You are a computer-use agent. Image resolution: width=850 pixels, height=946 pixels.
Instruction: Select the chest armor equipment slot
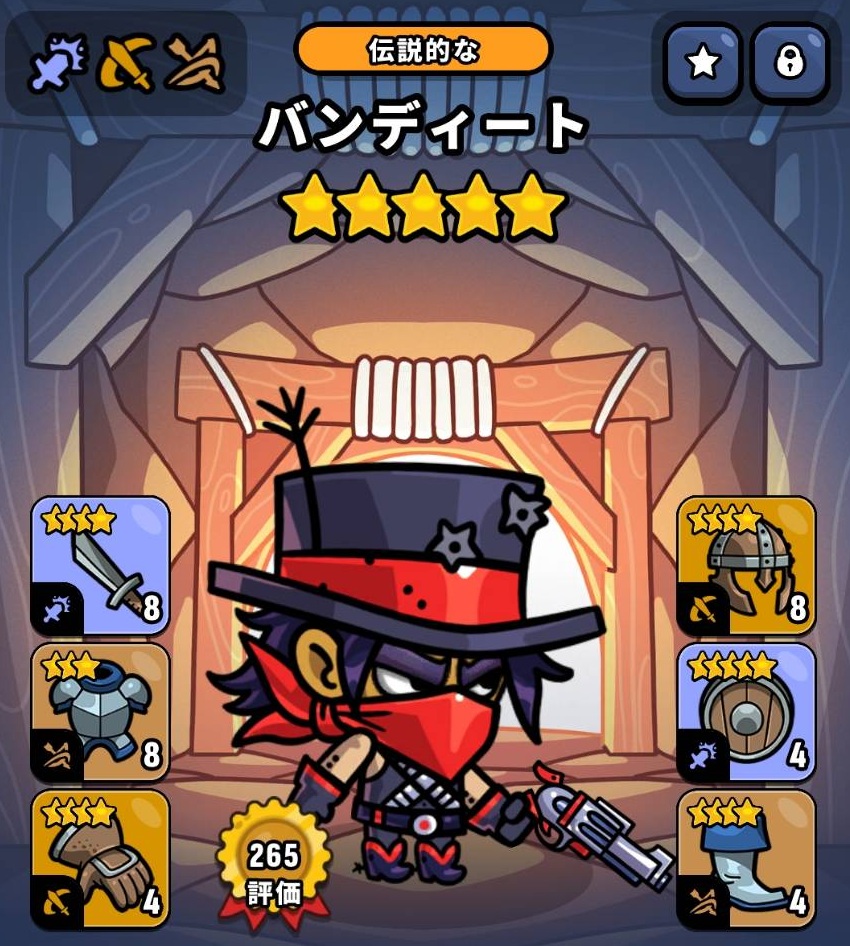[101, 712]
